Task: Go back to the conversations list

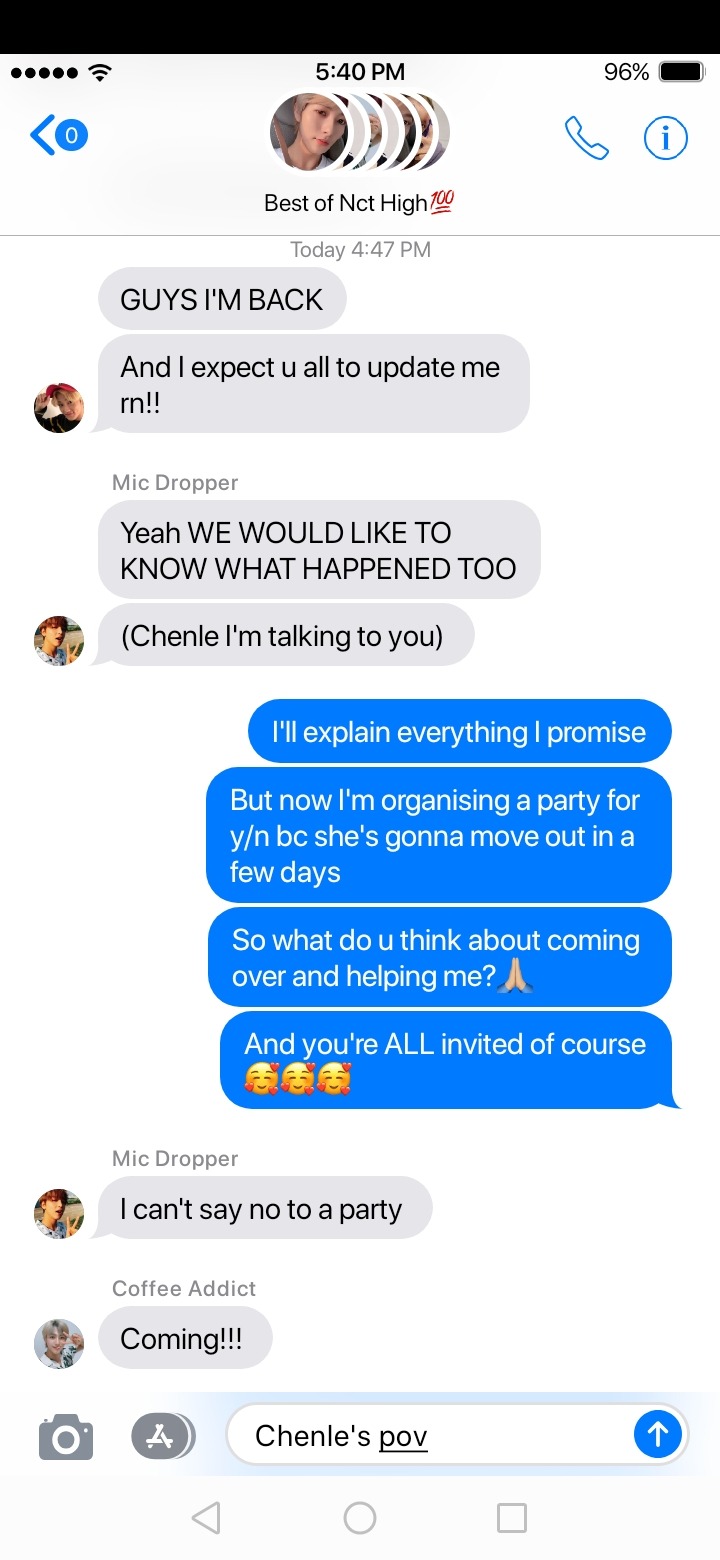Action: pyautogui.click(x=58, y=135)
